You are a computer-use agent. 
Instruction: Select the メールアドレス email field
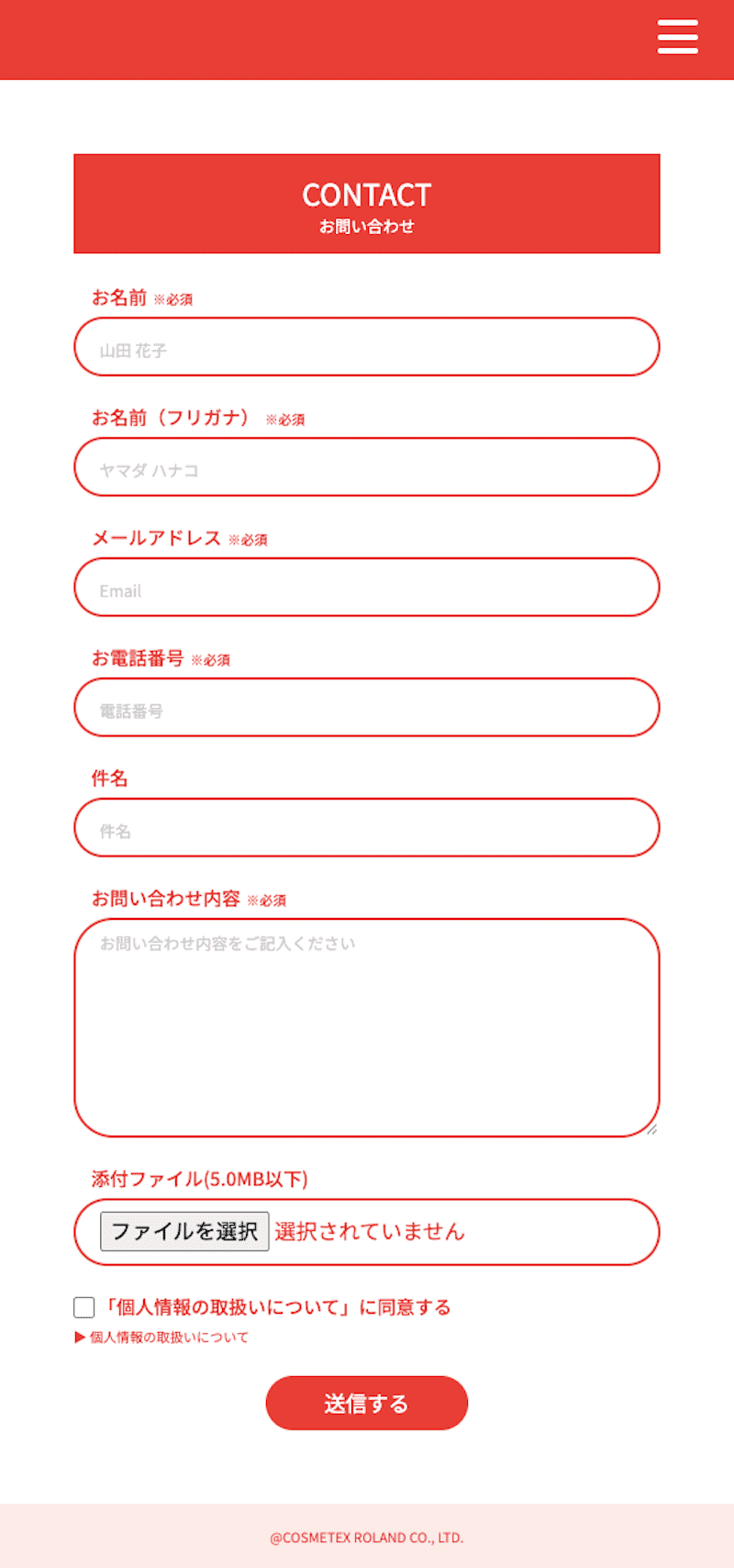point(366,588)
